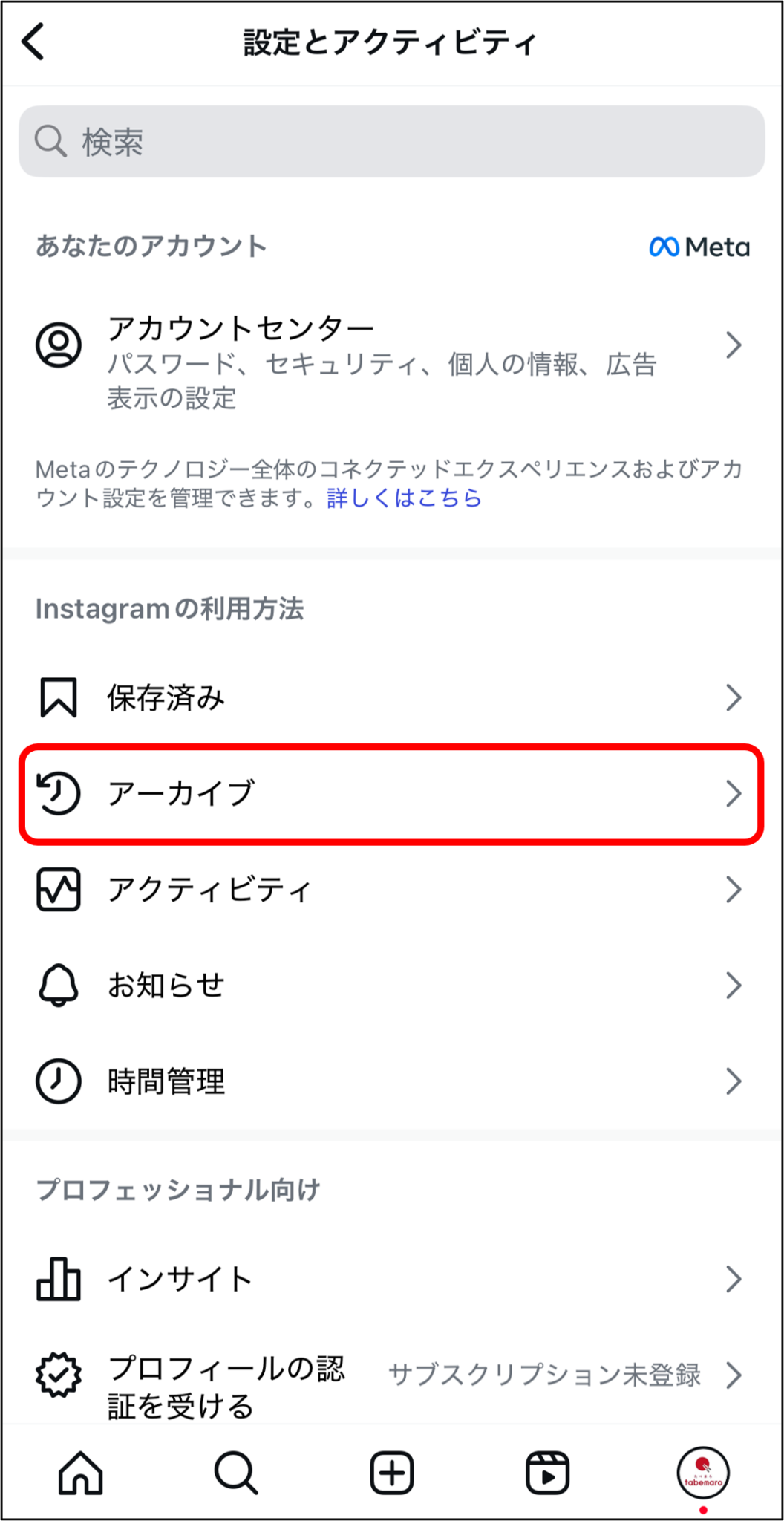
Task: Open 保存済み saved posts
Action: click(x=392, y=697)
